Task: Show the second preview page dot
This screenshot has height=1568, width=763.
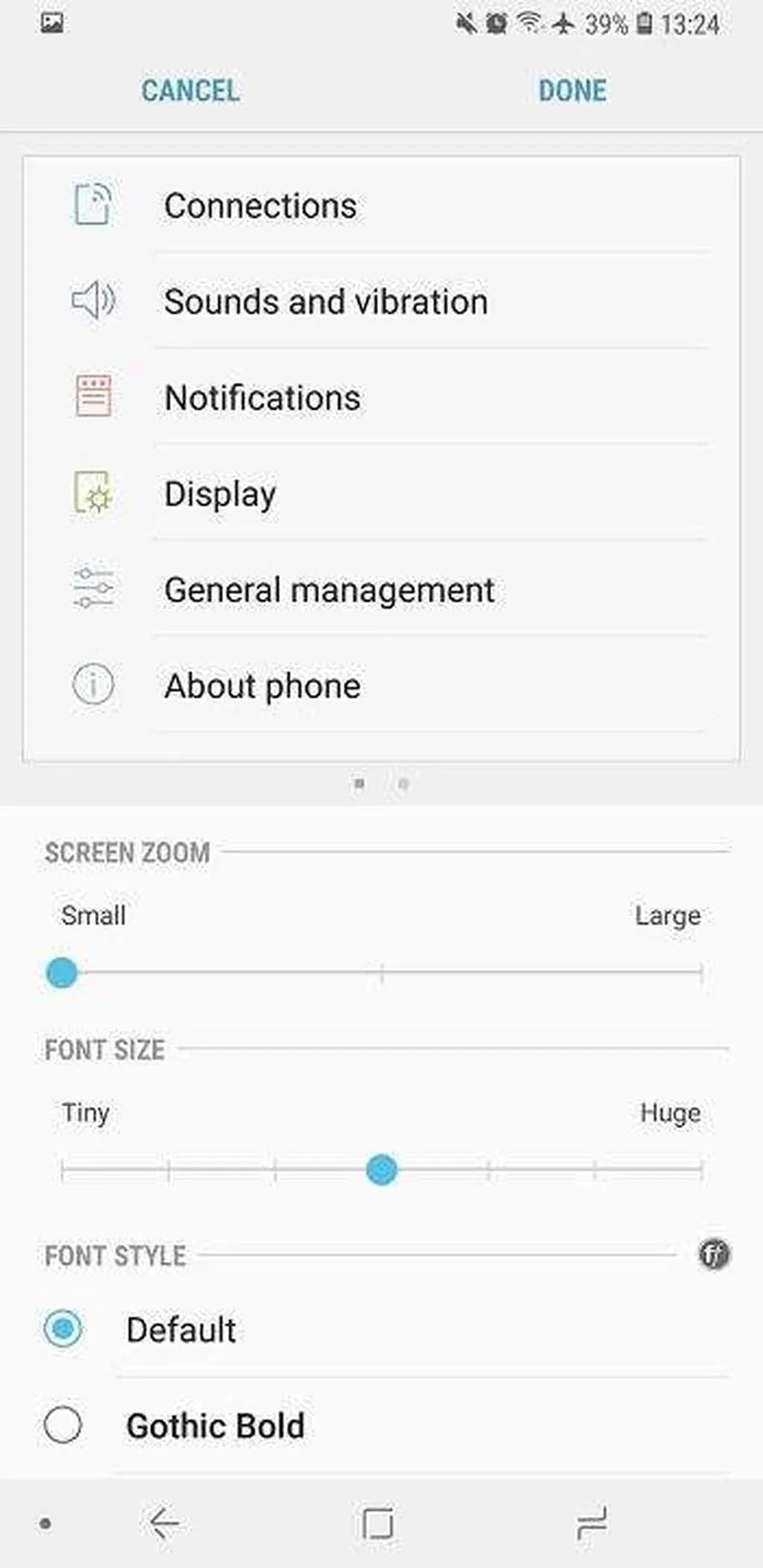Action: [403, 784]
